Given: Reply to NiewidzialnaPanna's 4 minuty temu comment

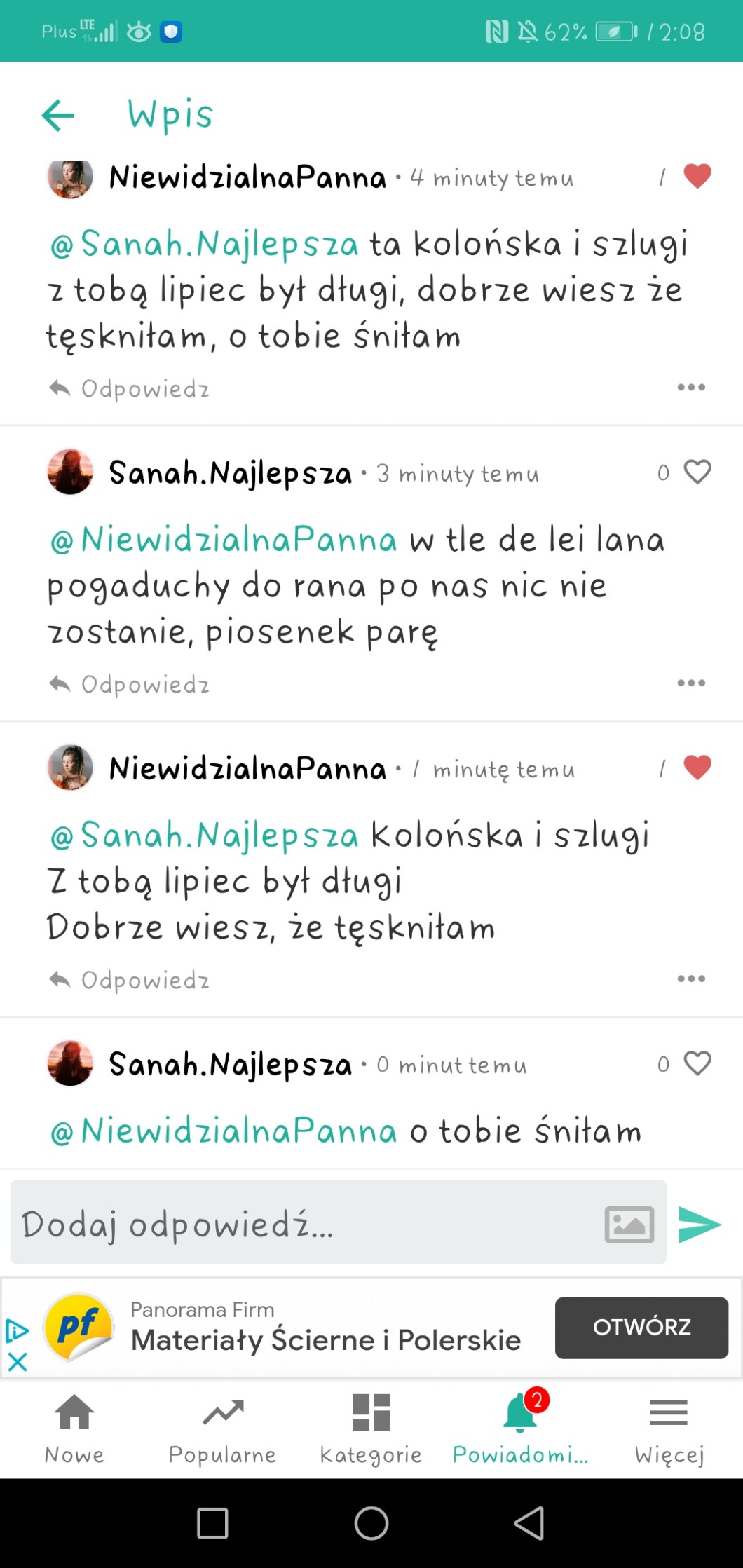Looking at the screenshot, I should [130, 388].
